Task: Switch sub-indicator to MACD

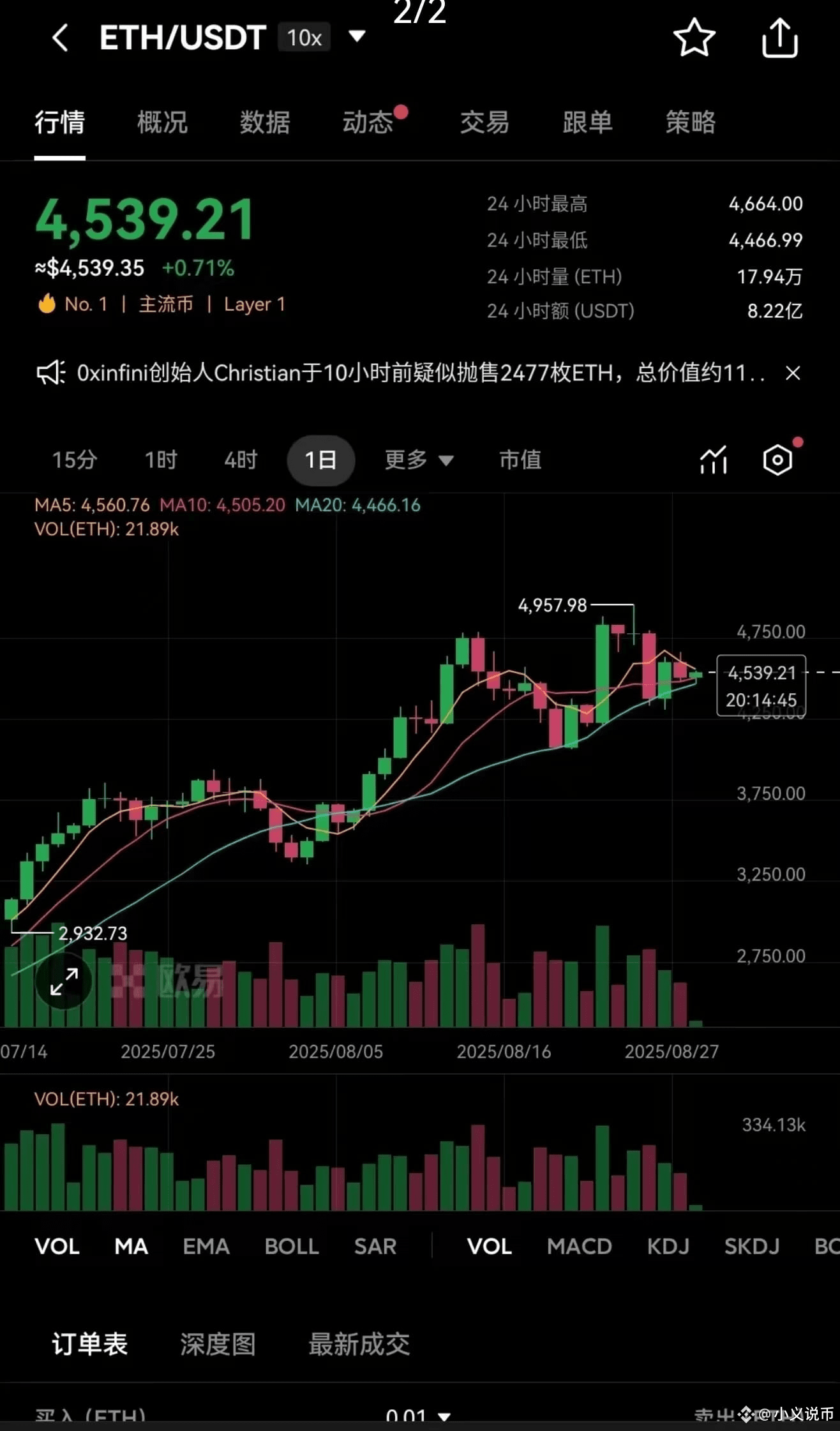Action: pos(579,1246)
